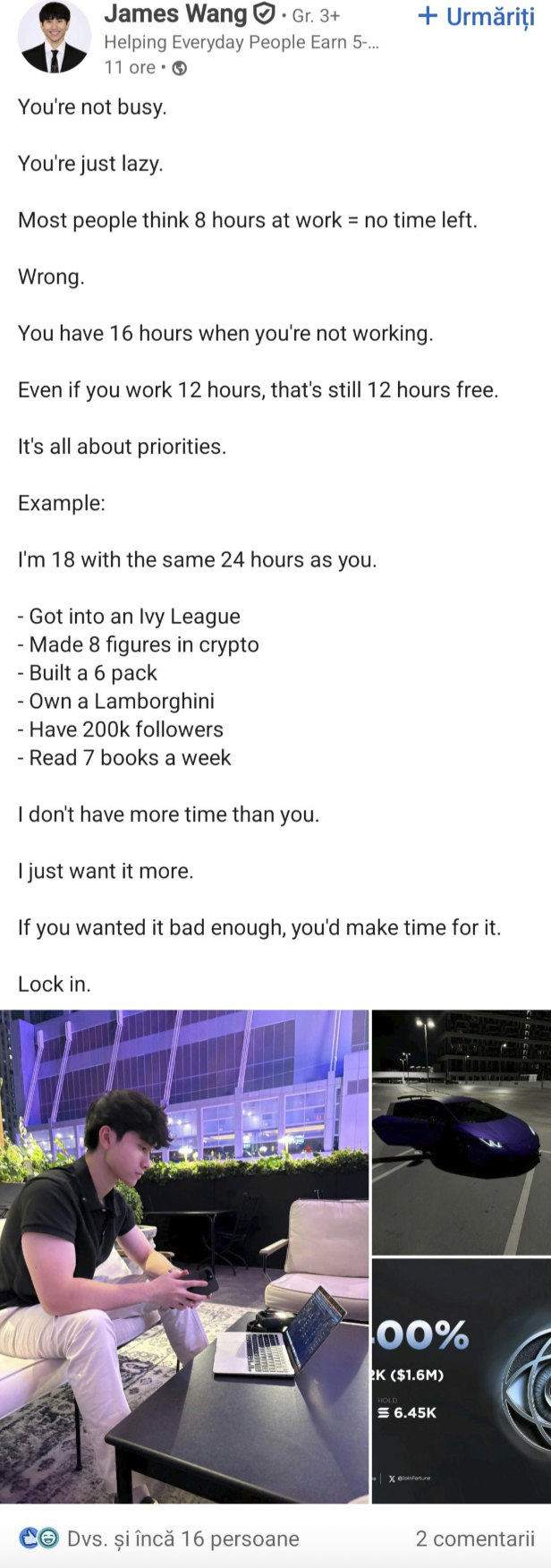Open the crypto gains screenshot image
The image size is (551, 1568).
pyautogui.click(x=461, y=1380)
